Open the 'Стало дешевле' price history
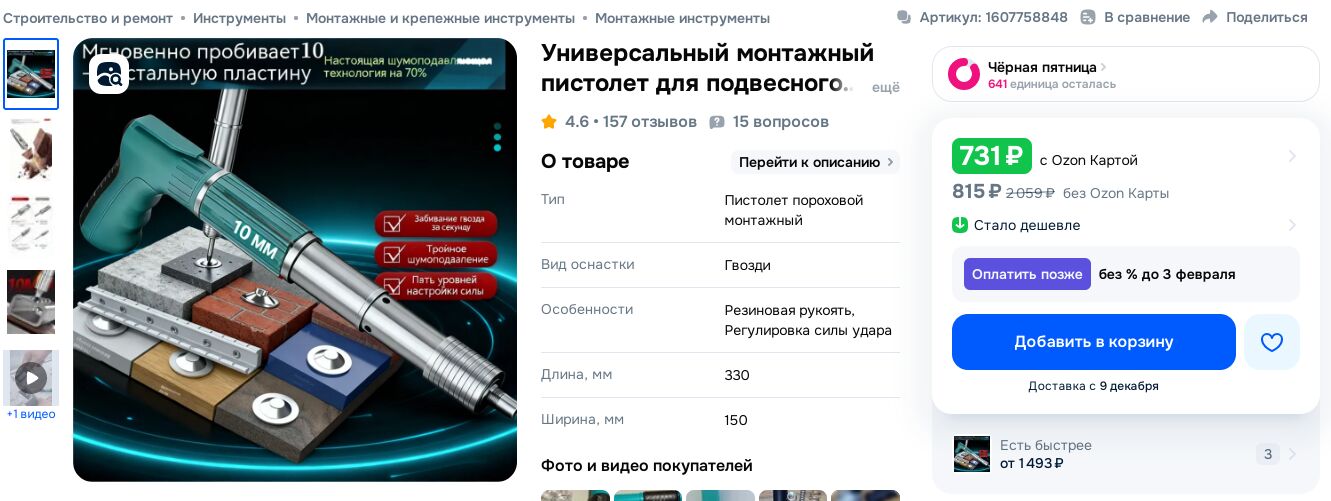This screenshot has width=1331, height=501. [x=1027, y=225]
